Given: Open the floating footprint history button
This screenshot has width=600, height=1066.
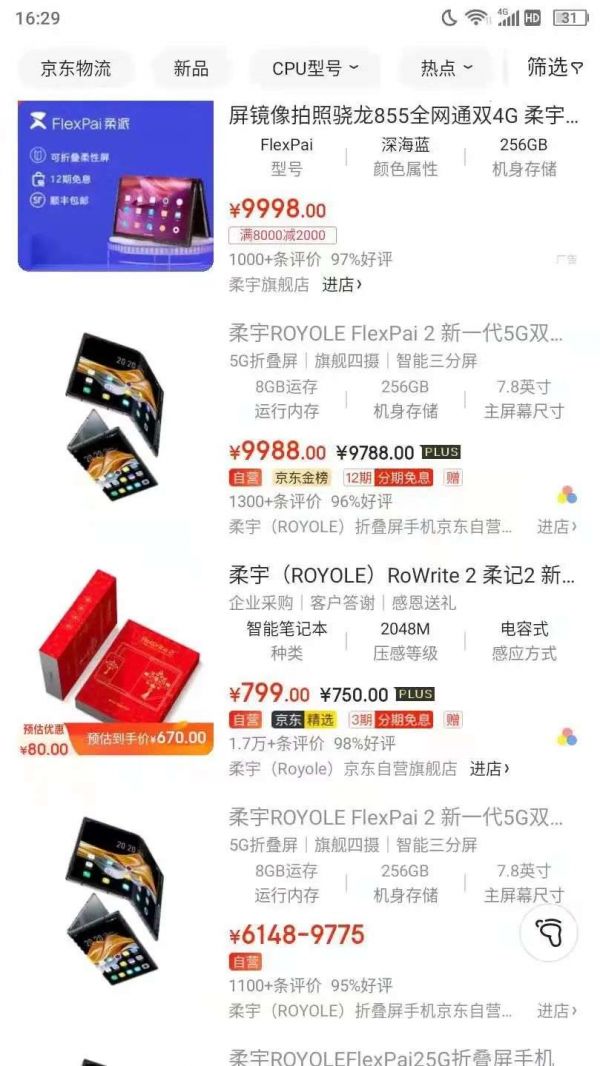Looking at the screenshot, I should pos(549,934).
